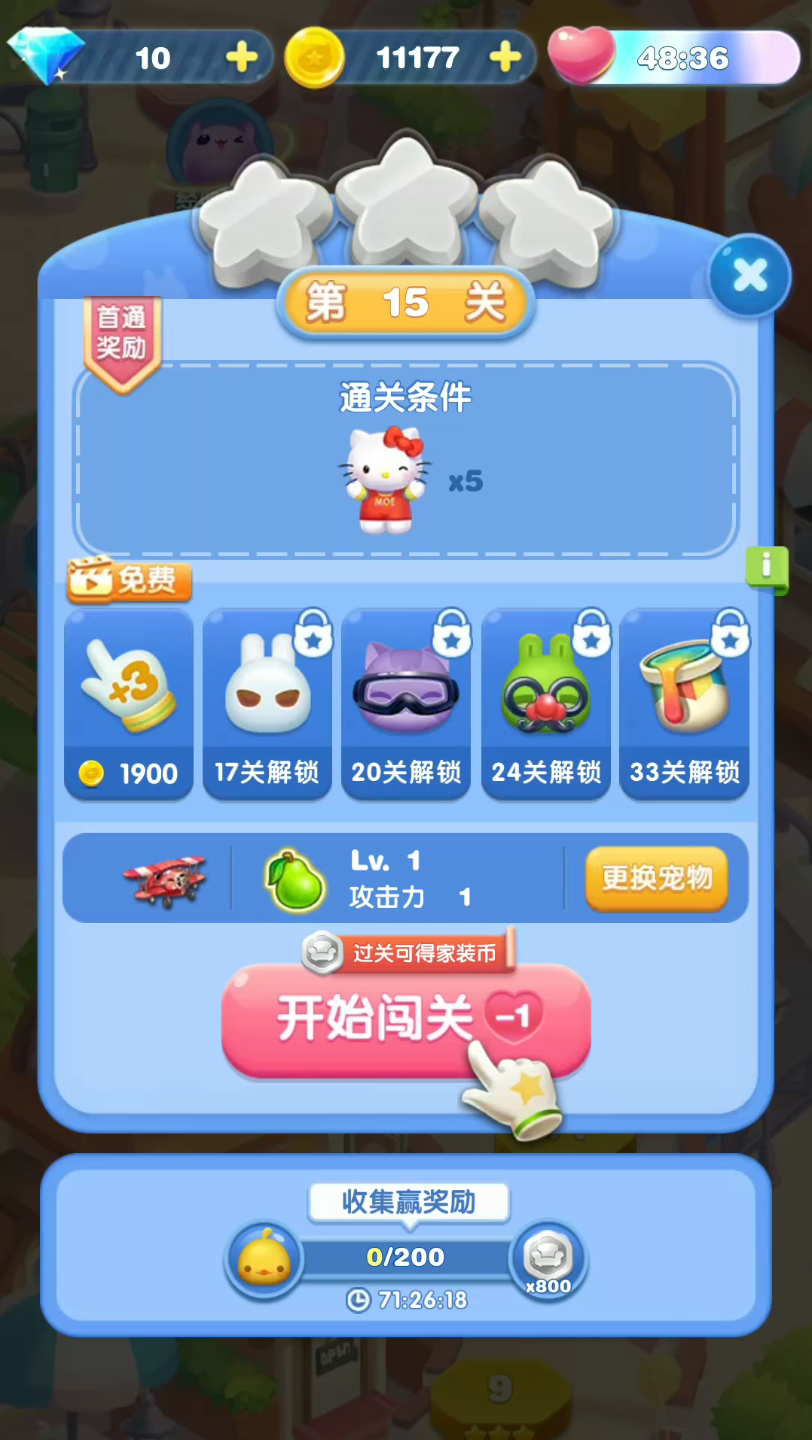Close the level 15 dialog
This screenshot has width=812, height=1440.
coord(749,275)
